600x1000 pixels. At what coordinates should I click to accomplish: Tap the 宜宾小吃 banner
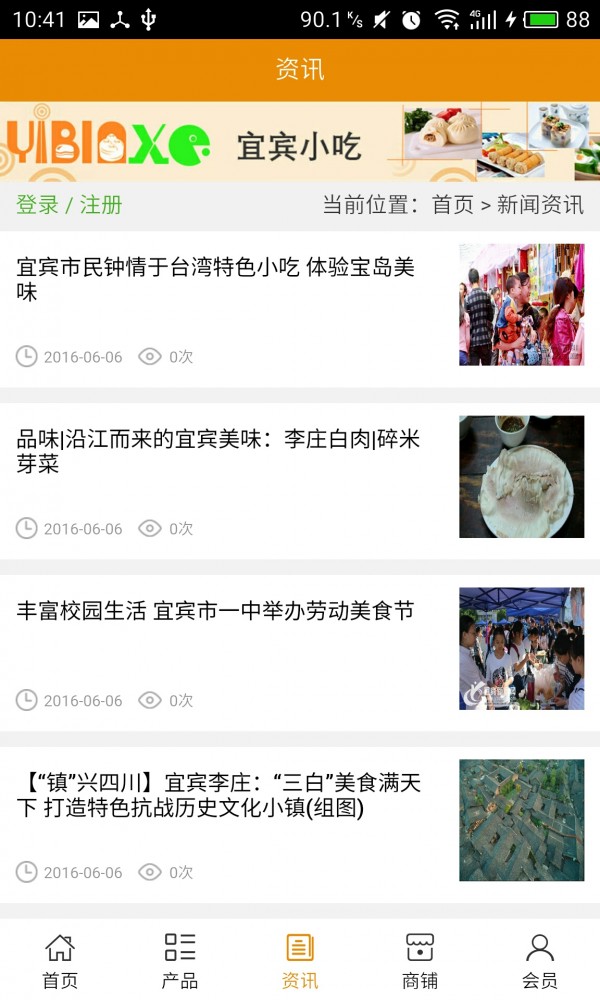pos(300,141)
